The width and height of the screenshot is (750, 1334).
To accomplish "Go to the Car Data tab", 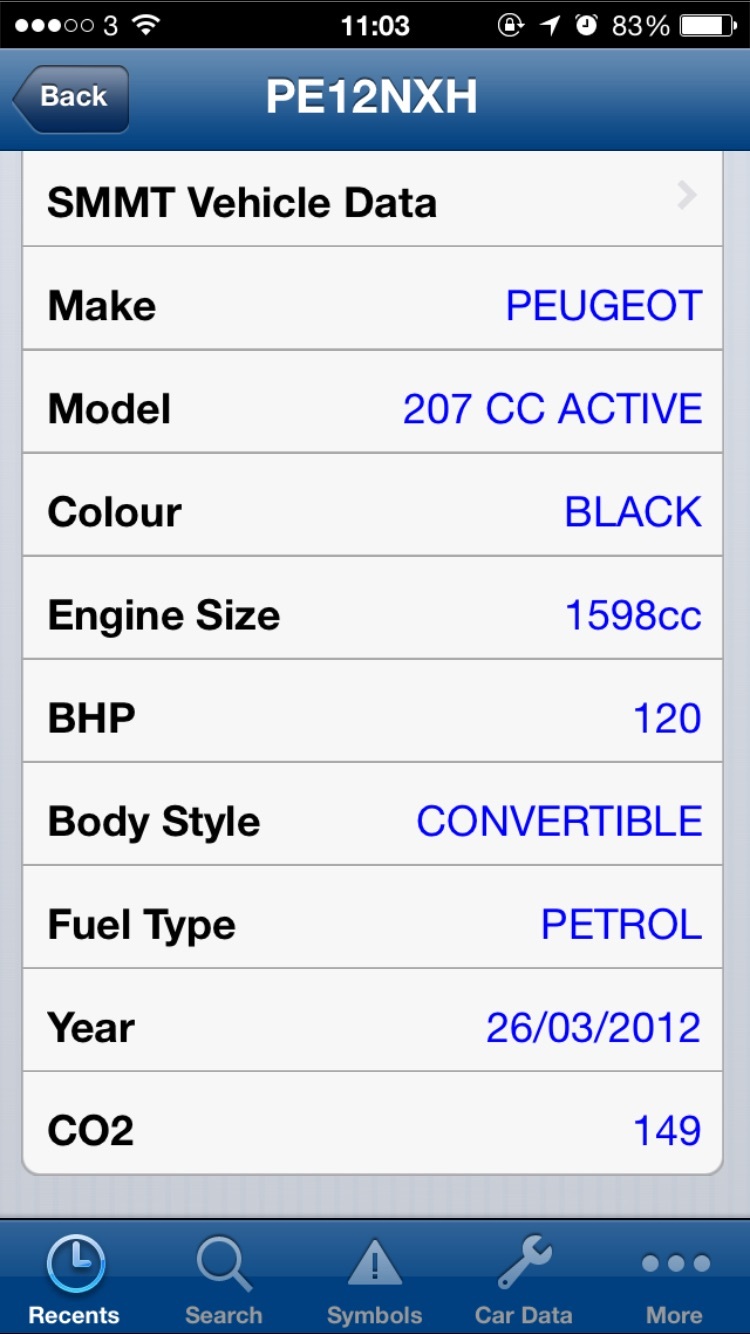I will [x=523, y=1279].
